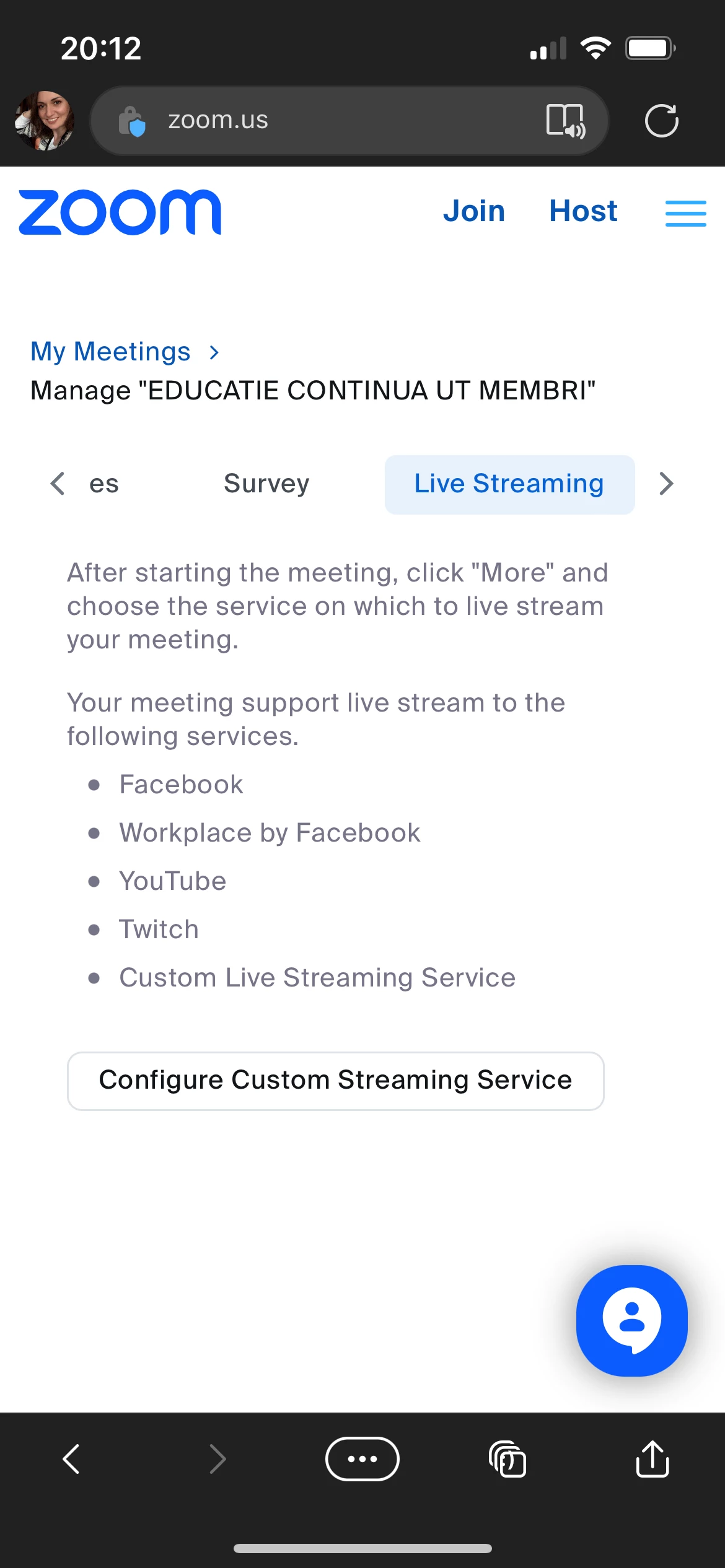Image resolution: width=725 pixels, height=1568 pixels.
Task: Open the browser's three-dot more menu
Action: [362, 1459]
